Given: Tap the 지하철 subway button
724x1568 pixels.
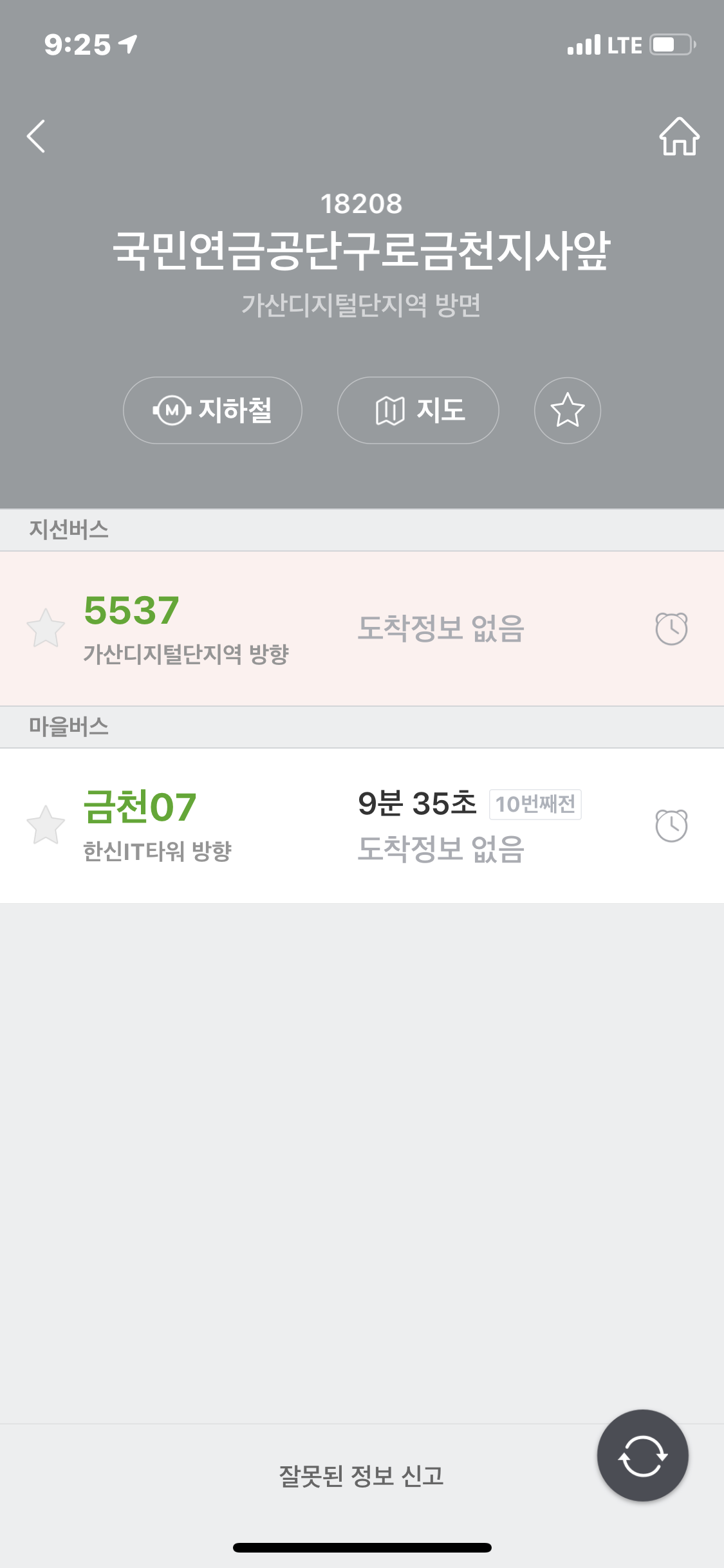Looking at the screenshot, I should pos(212,411).
